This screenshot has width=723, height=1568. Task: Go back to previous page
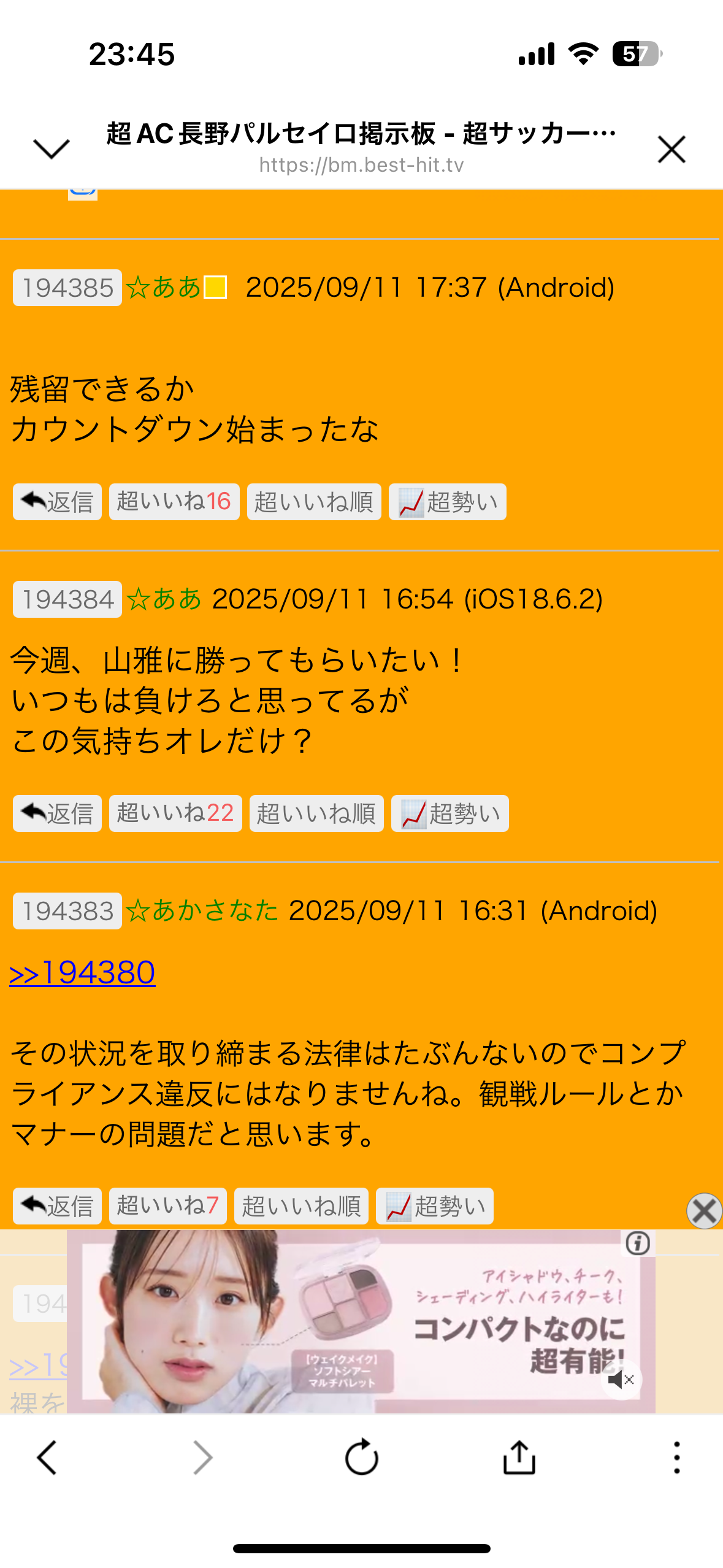47,1458
